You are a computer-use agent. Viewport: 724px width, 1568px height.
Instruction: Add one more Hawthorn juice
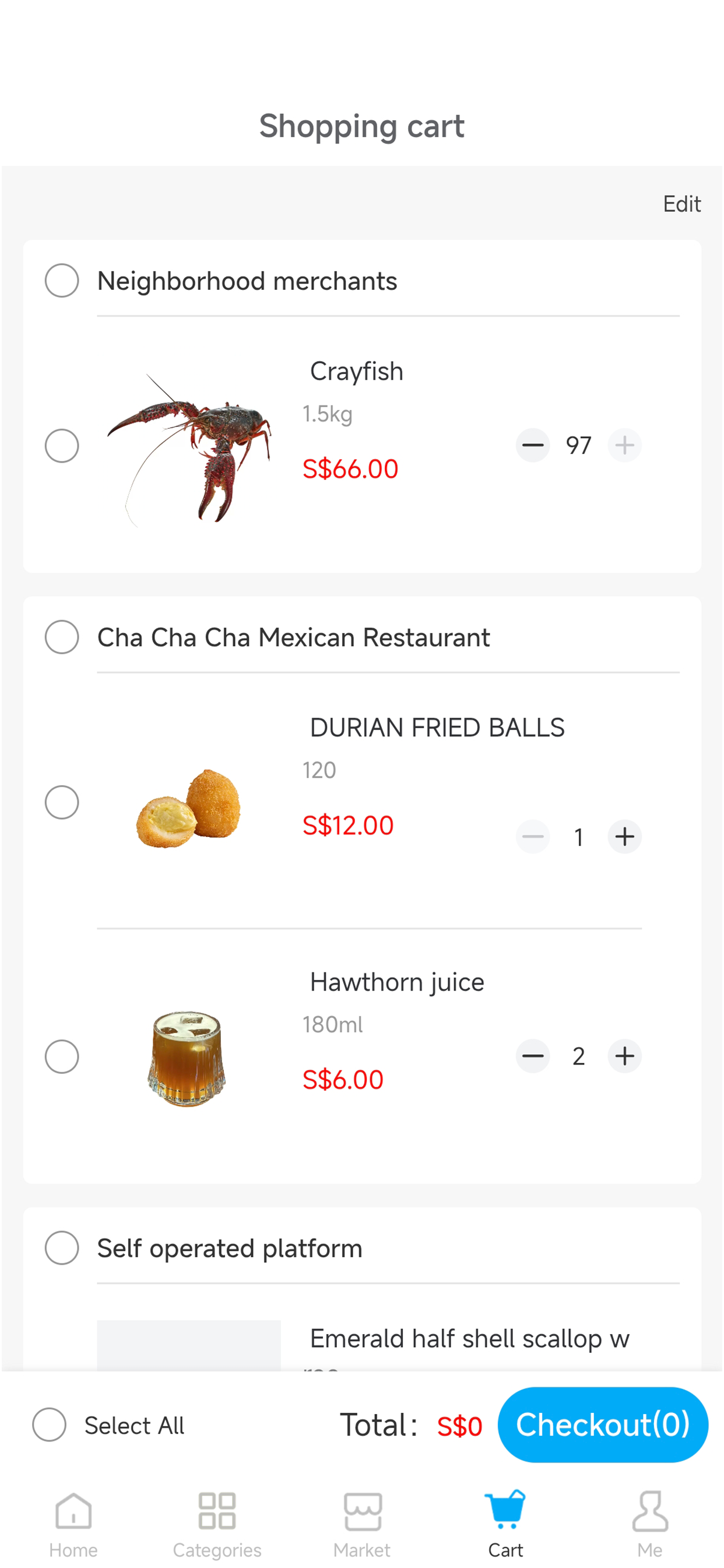point(624,1056)
